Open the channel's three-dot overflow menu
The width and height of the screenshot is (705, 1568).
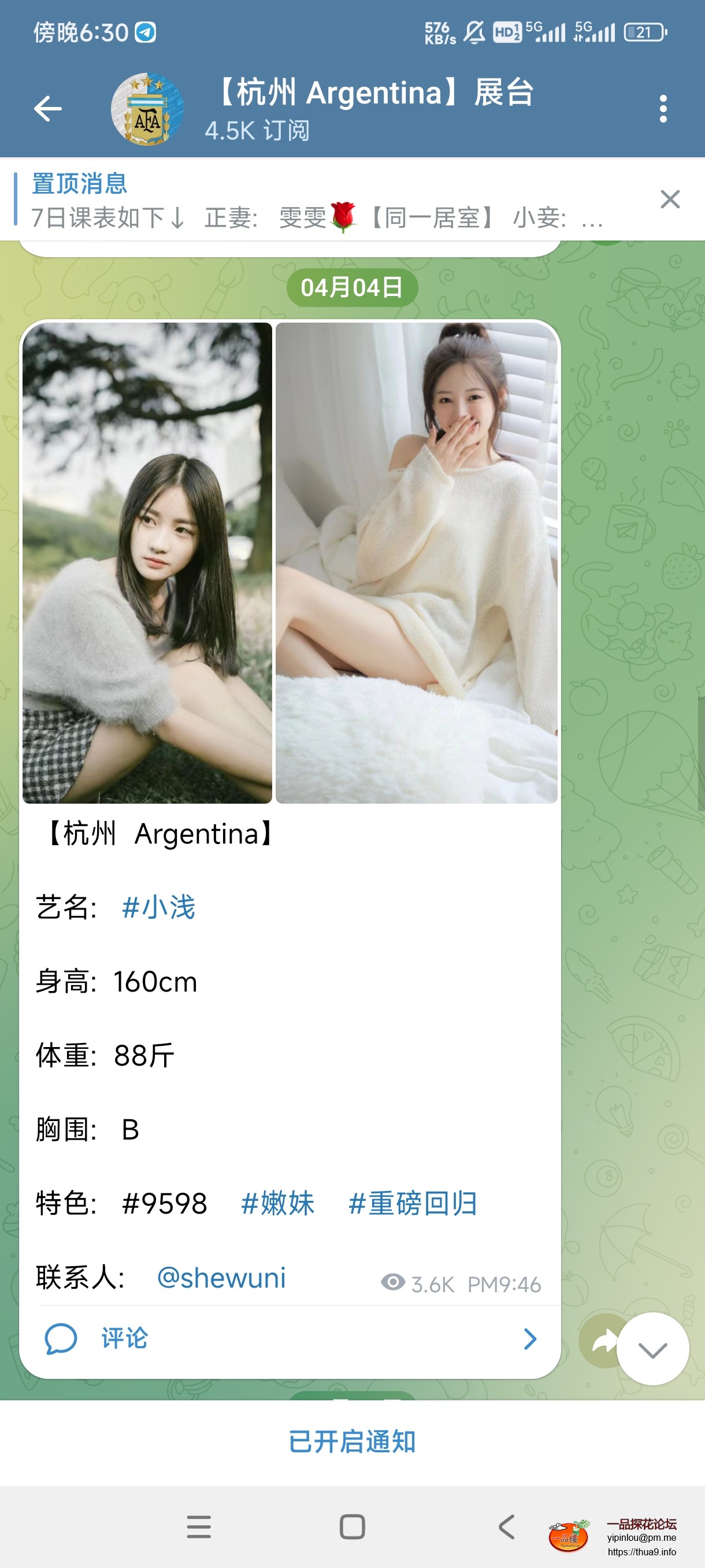point(662,109)
